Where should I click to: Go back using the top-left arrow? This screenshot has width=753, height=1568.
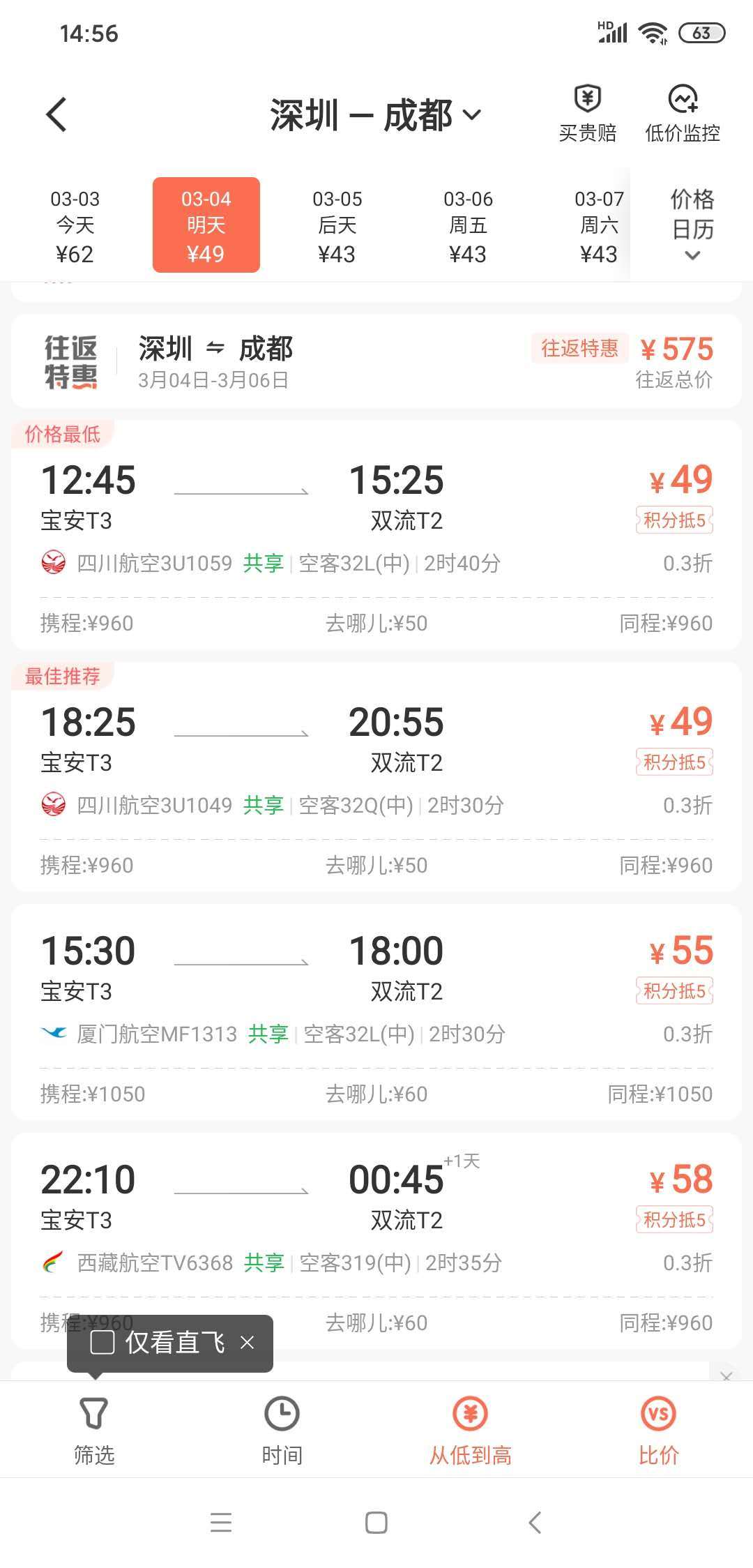pos(57,114)
